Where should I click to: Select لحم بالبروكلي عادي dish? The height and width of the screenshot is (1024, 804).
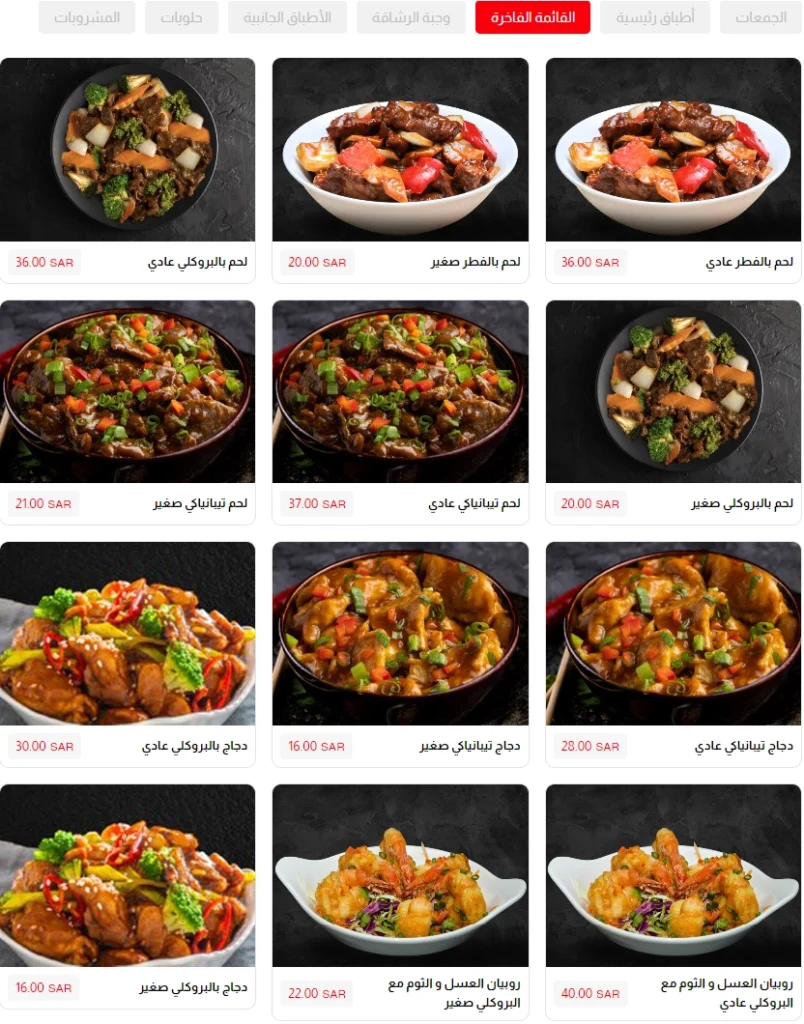pyautogui.click(x=127, y=150)
